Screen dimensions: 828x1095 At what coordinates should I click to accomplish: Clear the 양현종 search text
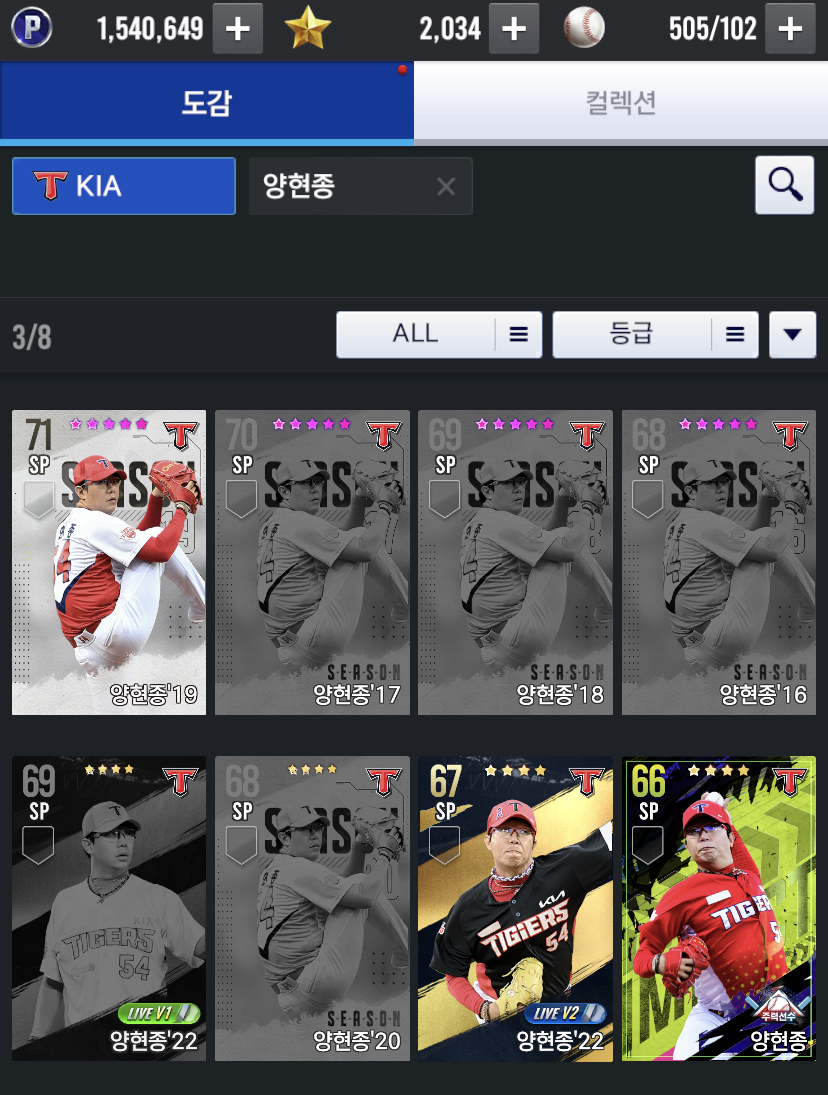point(446,186)
